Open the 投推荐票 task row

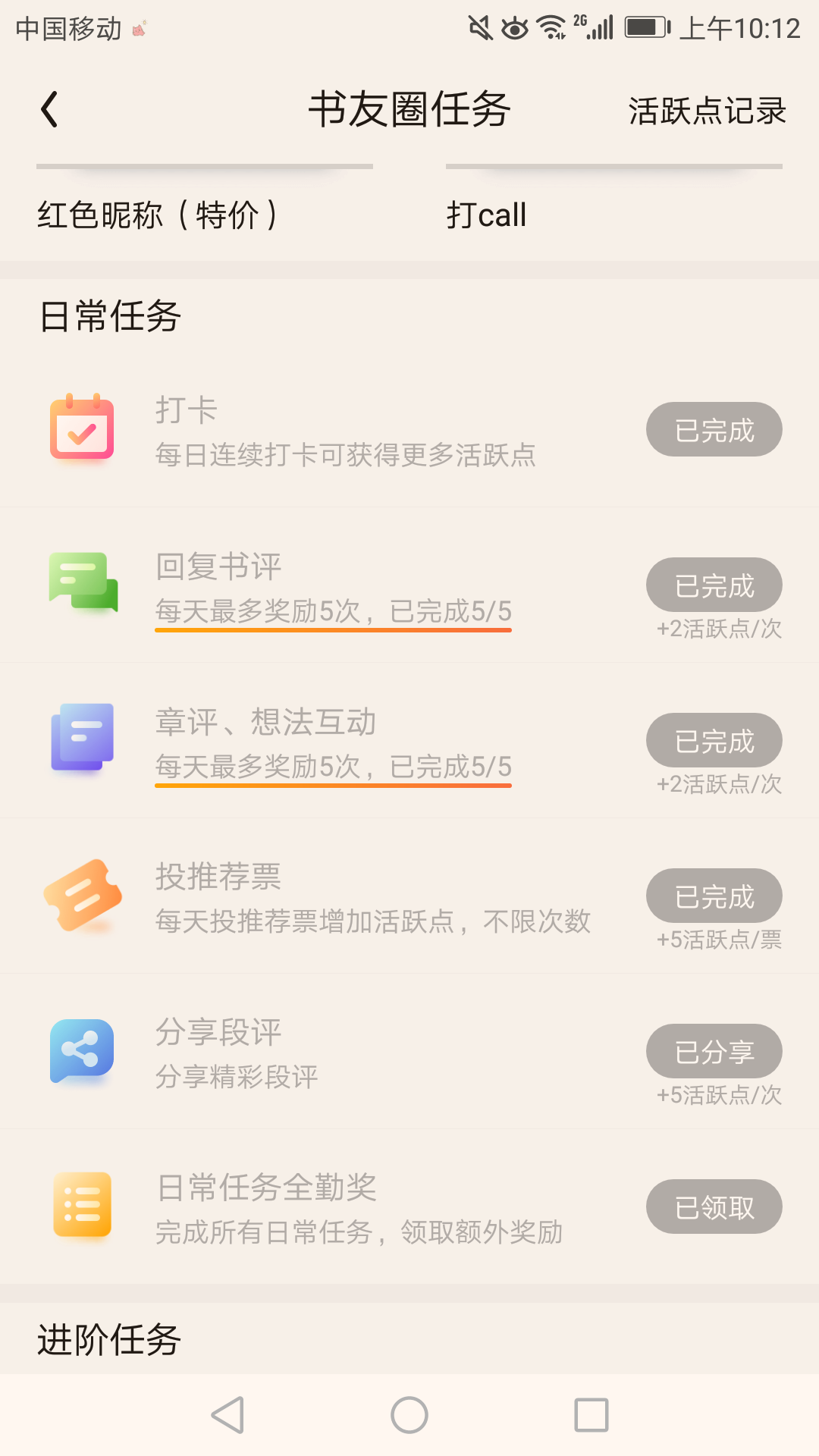pos(409,896)
